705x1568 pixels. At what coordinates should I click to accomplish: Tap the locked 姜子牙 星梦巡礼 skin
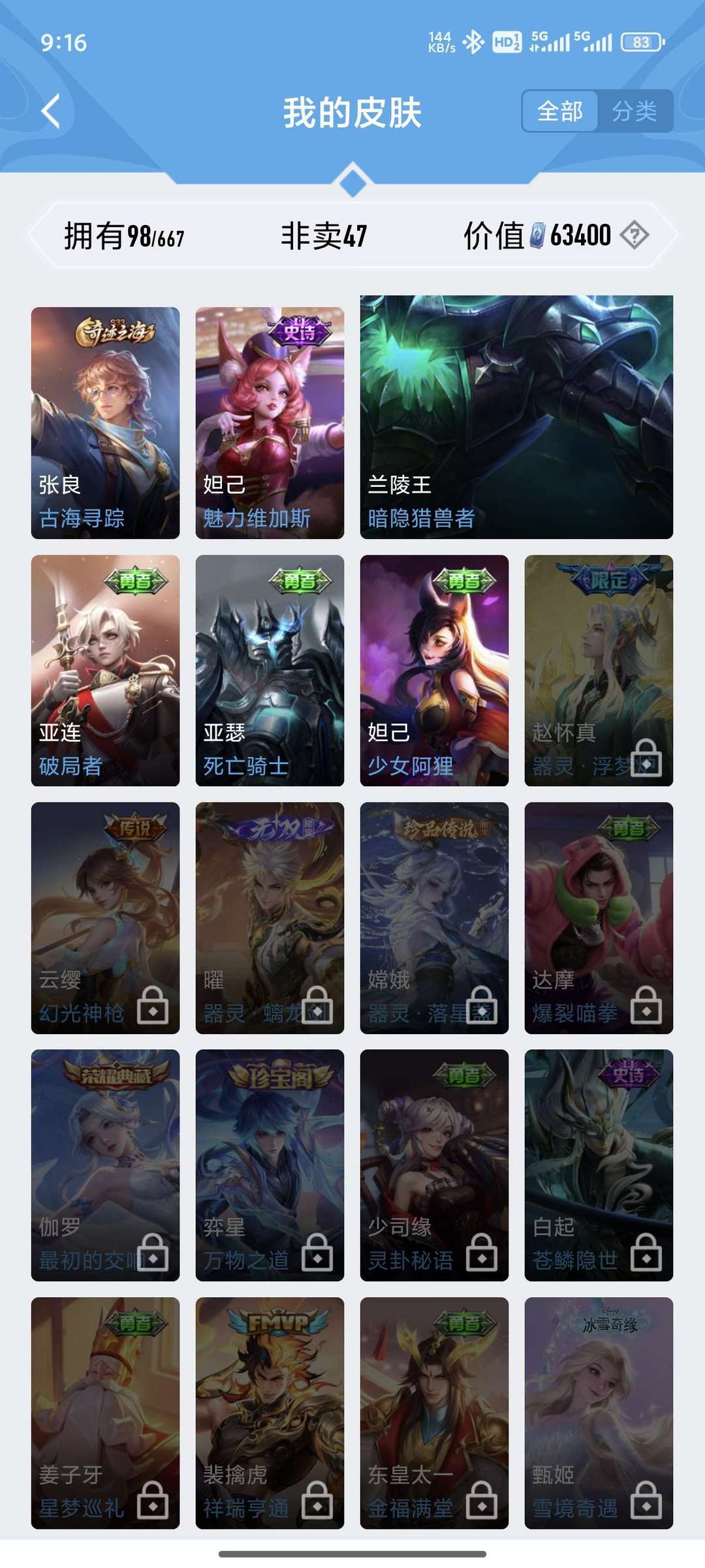pyautogui.click(x=105, y=1413)
